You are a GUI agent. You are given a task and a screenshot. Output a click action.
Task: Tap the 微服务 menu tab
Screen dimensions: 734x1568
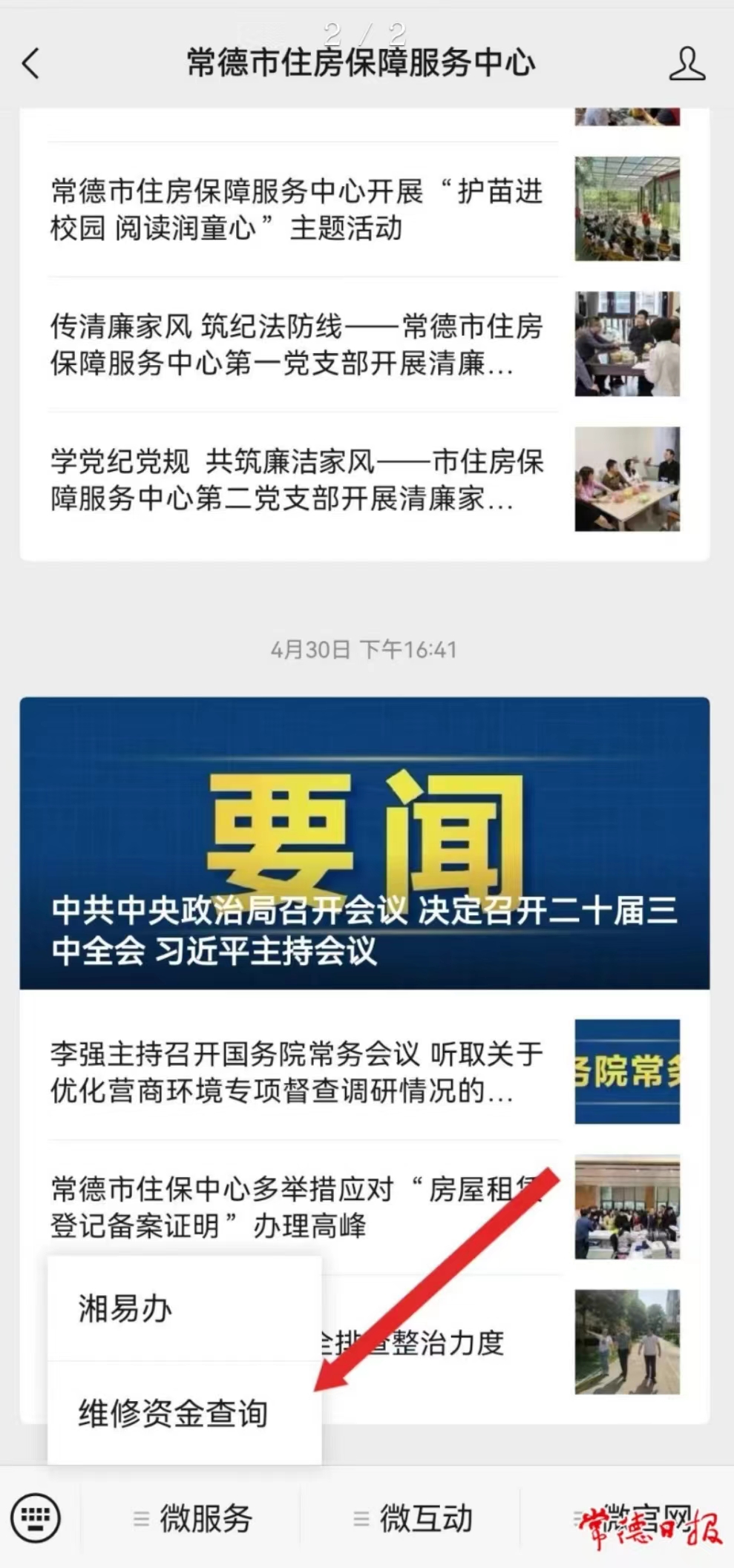(193, 1518)
